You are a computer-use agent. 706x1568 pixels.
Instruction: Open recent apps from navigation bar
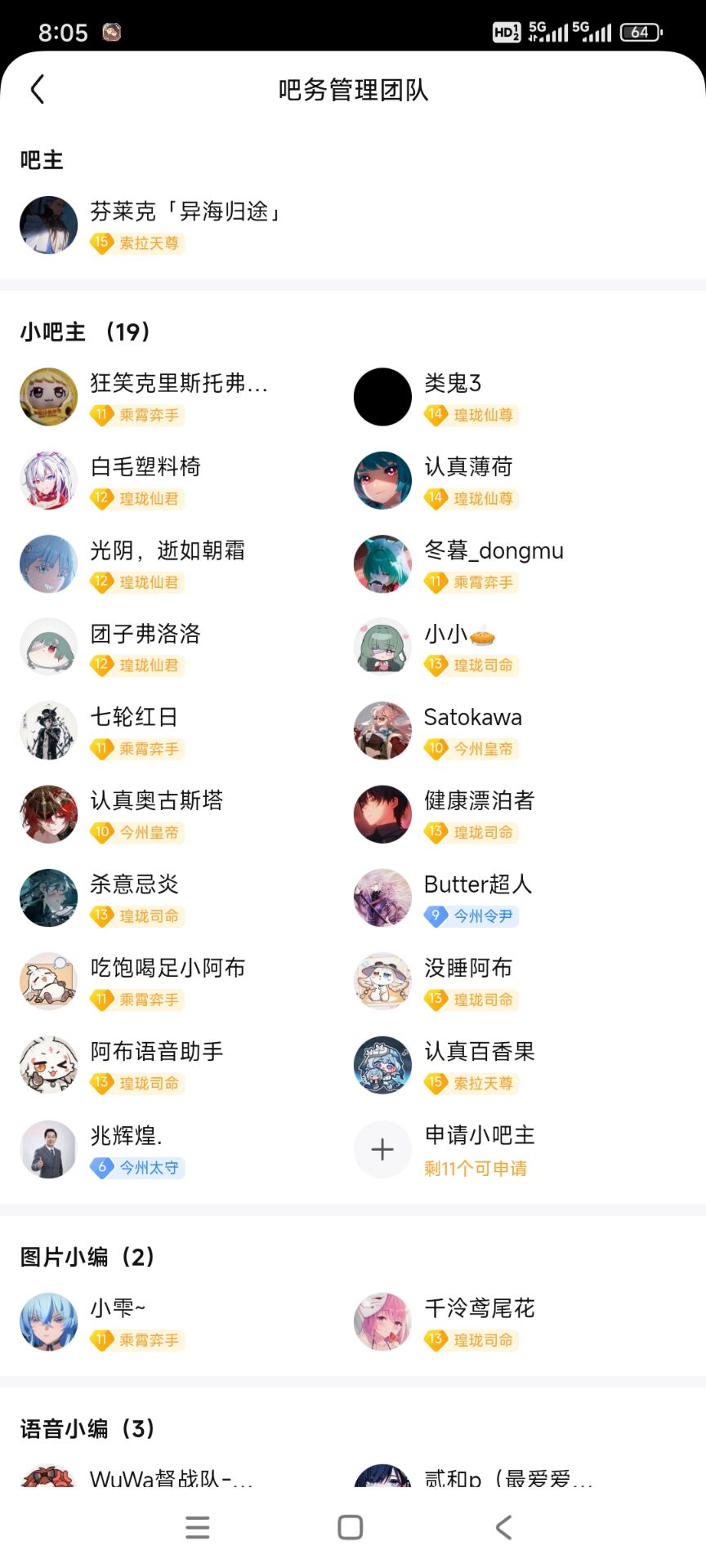tap(198, 1527)
